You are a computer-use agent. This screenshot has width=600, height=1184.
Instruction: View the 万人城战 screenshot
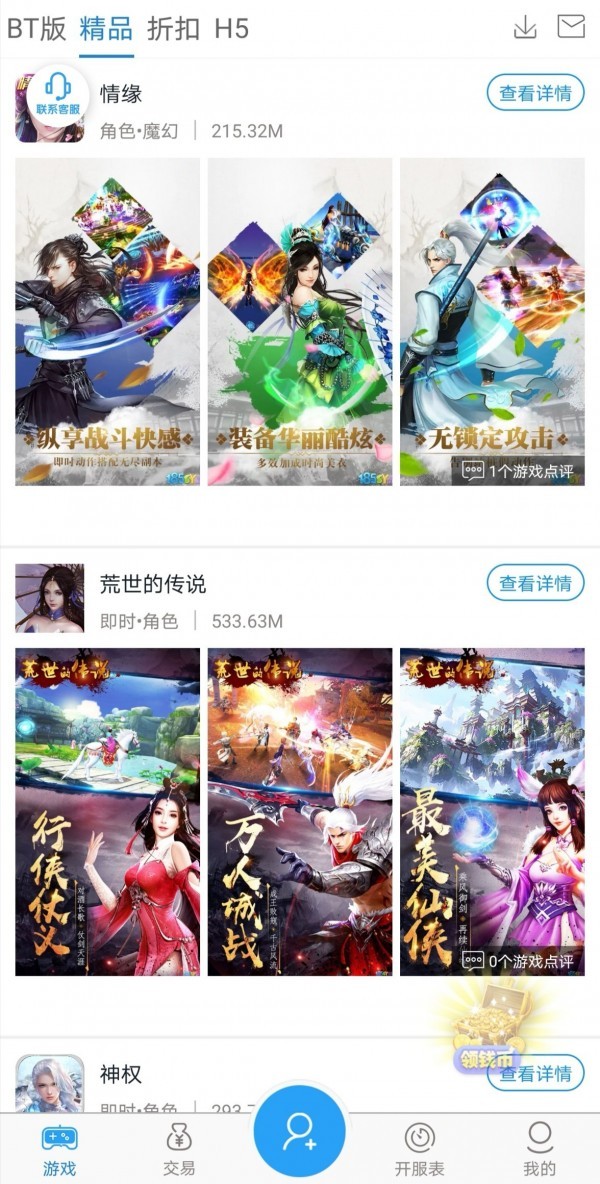(300, 812)
